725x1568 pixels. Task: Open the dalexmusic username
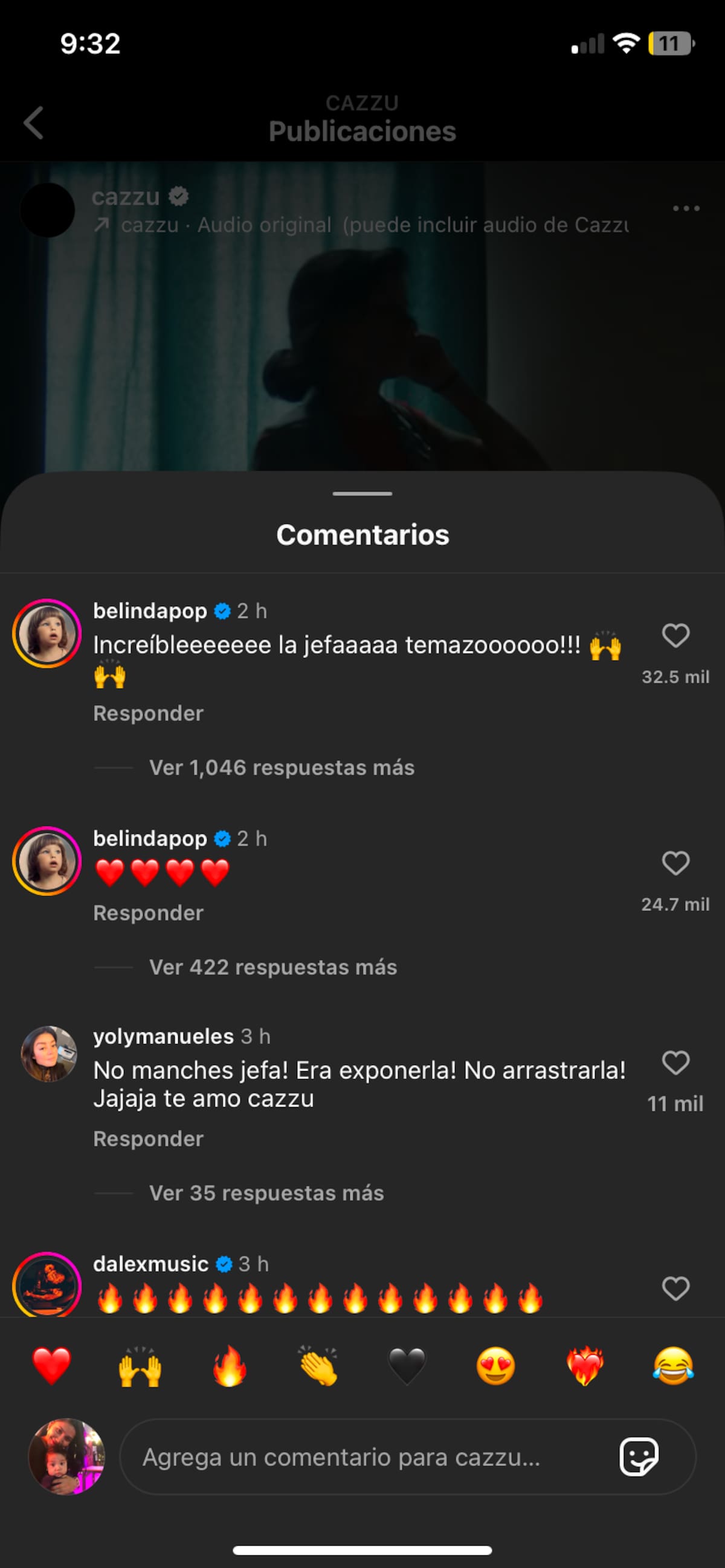(150, 1264)
